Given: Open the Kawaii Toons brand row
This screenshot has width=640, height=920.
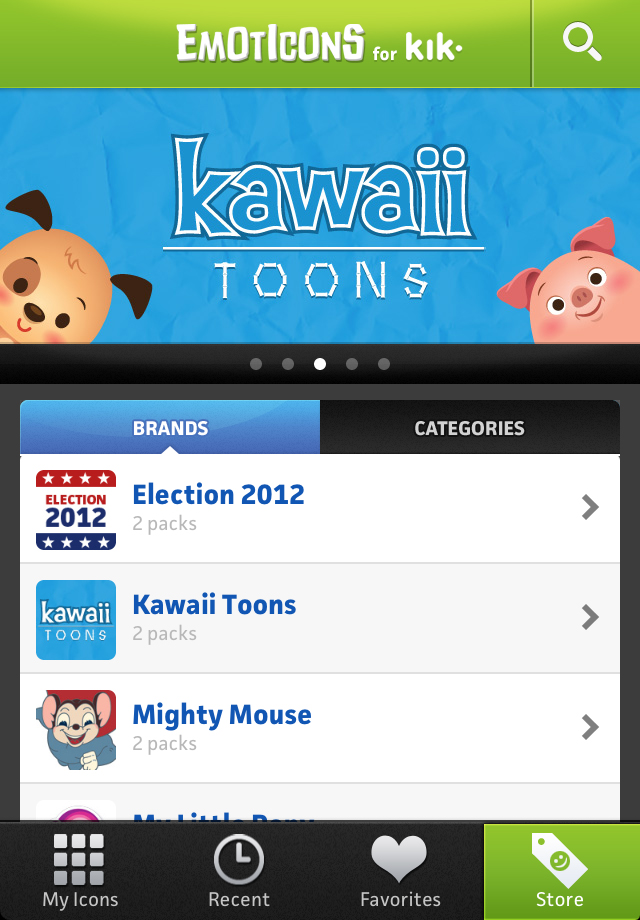Looking at the screenshot, I should click(320, 618).
